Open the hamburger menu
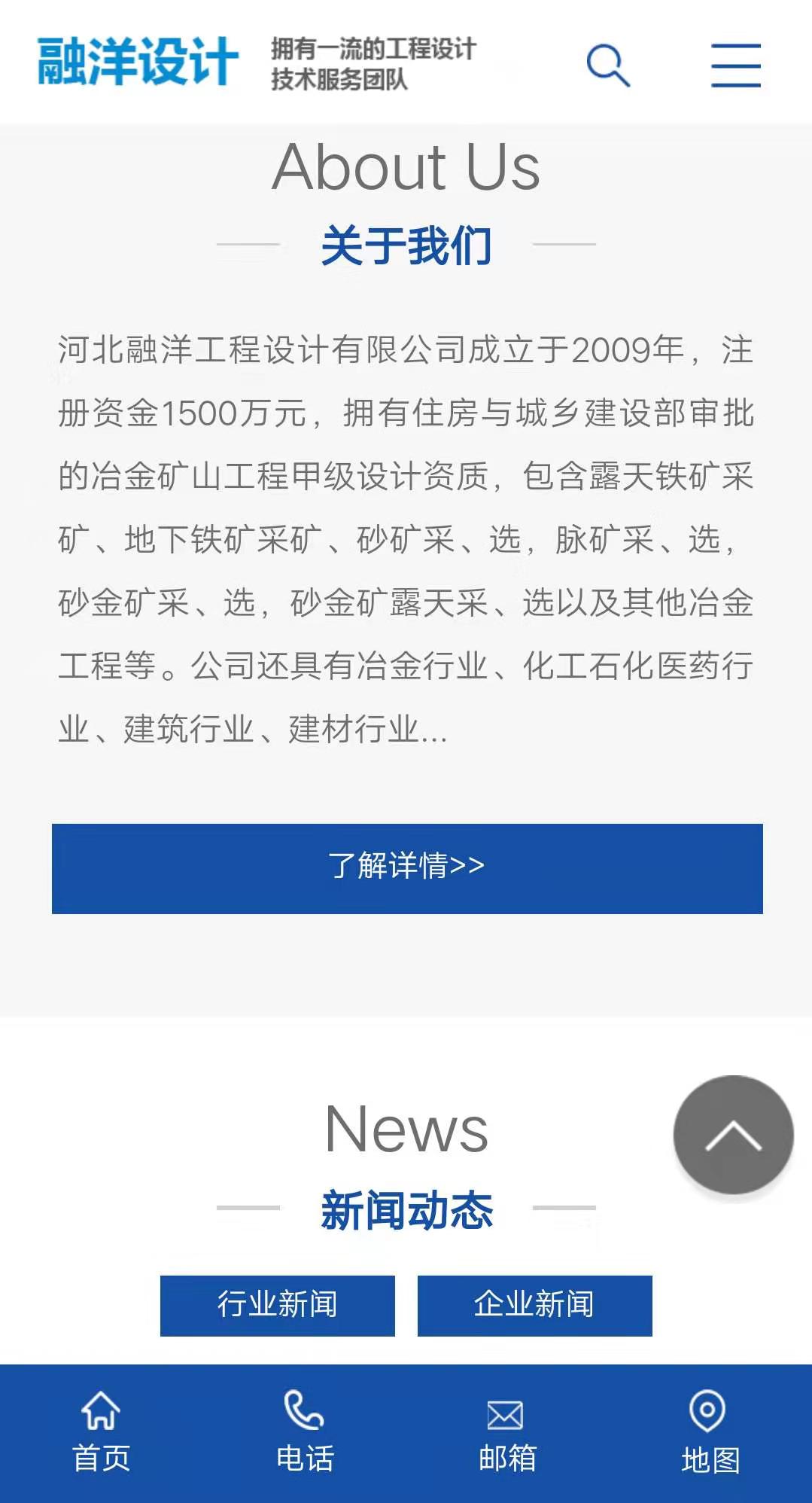812x1503 pixels. pos(735,66)
